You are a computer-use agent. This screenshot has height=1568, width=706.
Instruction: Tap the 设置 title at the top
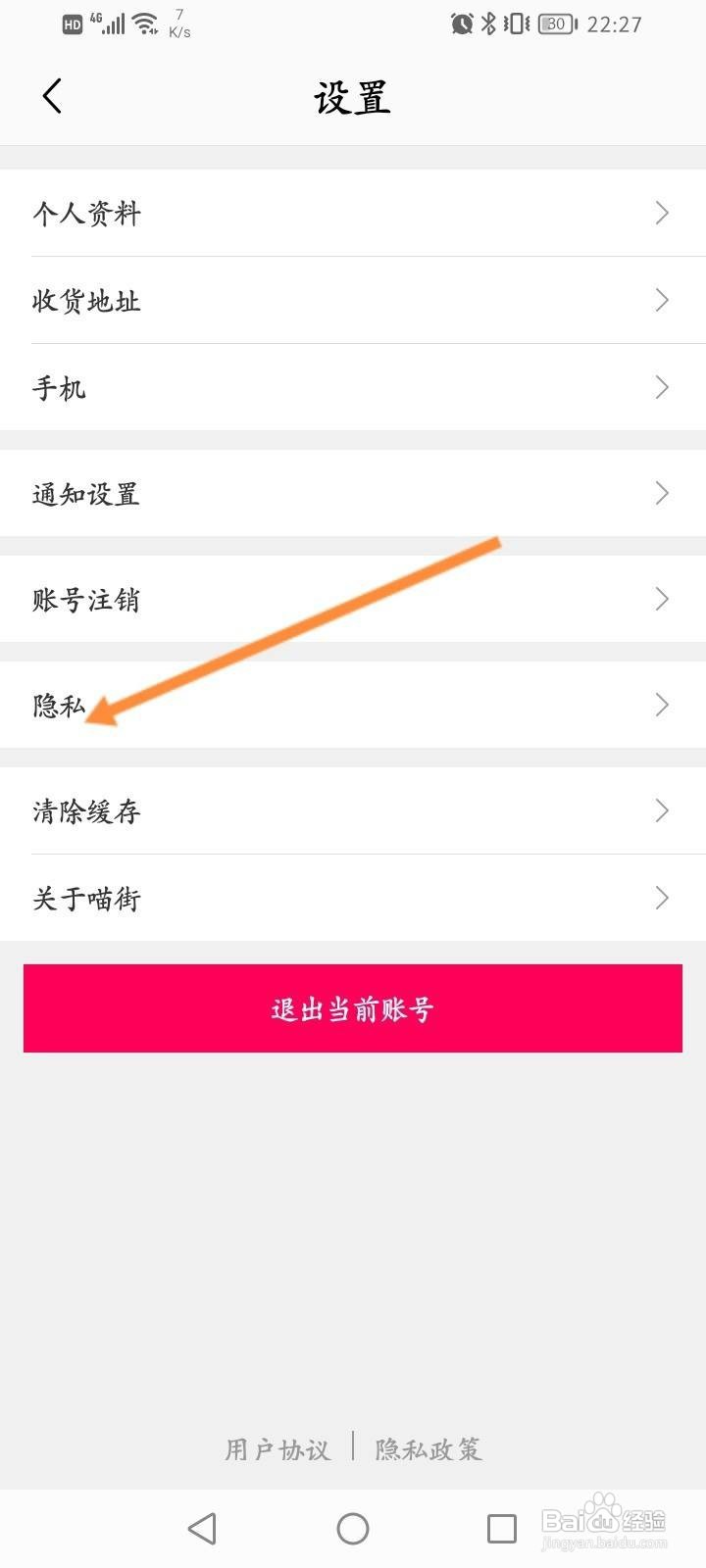click(352, 97)
